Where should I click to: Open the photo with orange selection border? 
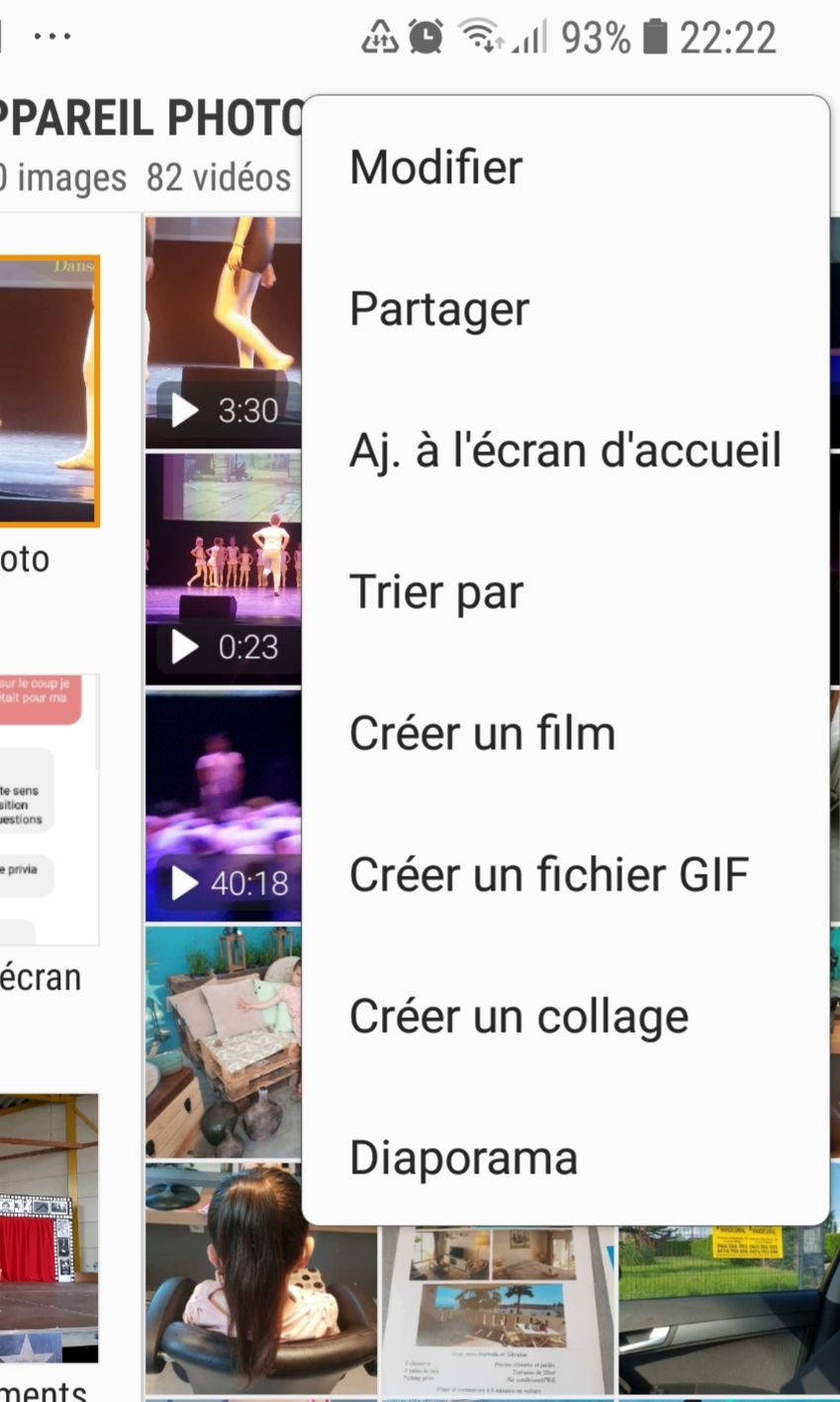(49, 386)
